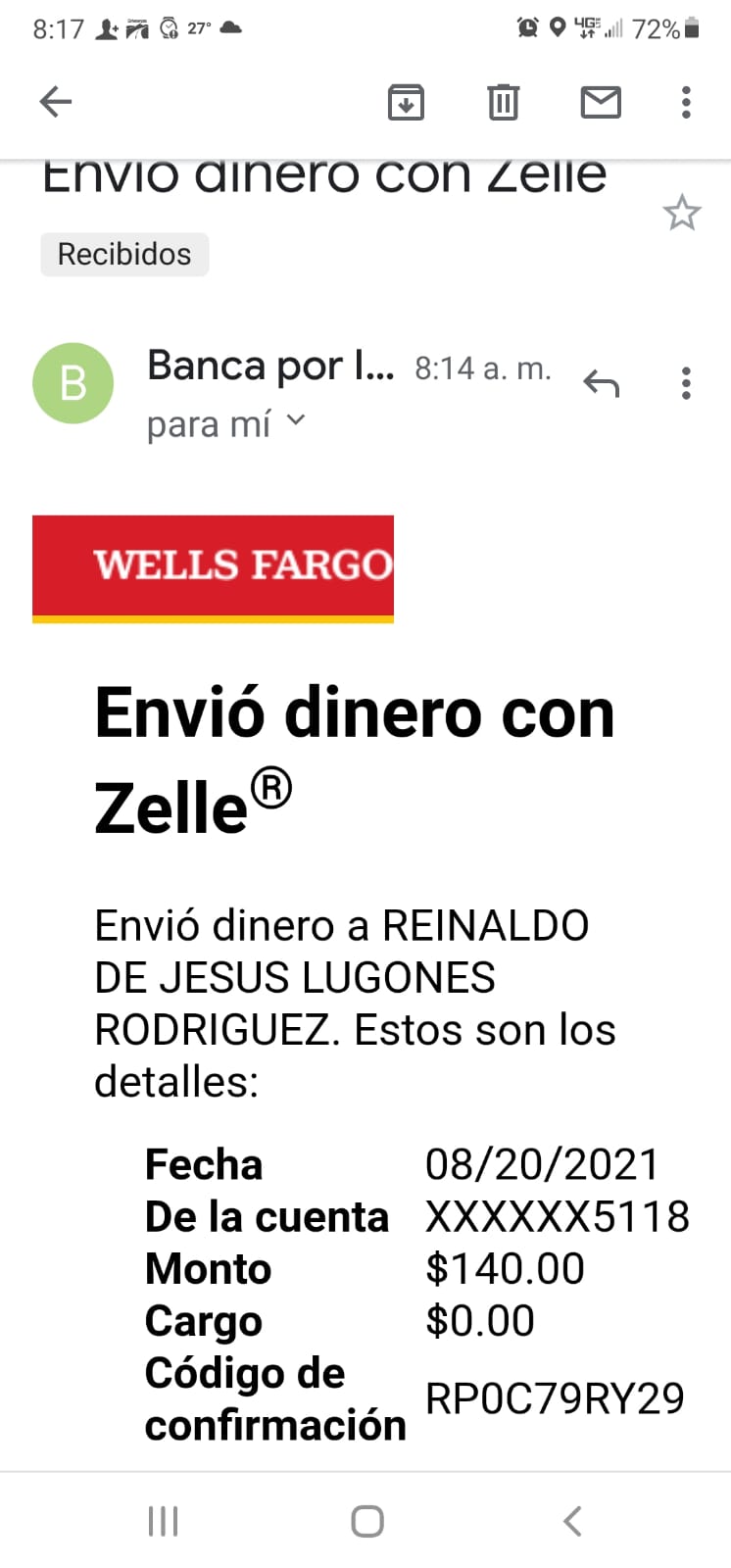The width and height of the screenshot is (731, 1568).
Task: Delete this email with the trash icon
Action: point(503,102)
